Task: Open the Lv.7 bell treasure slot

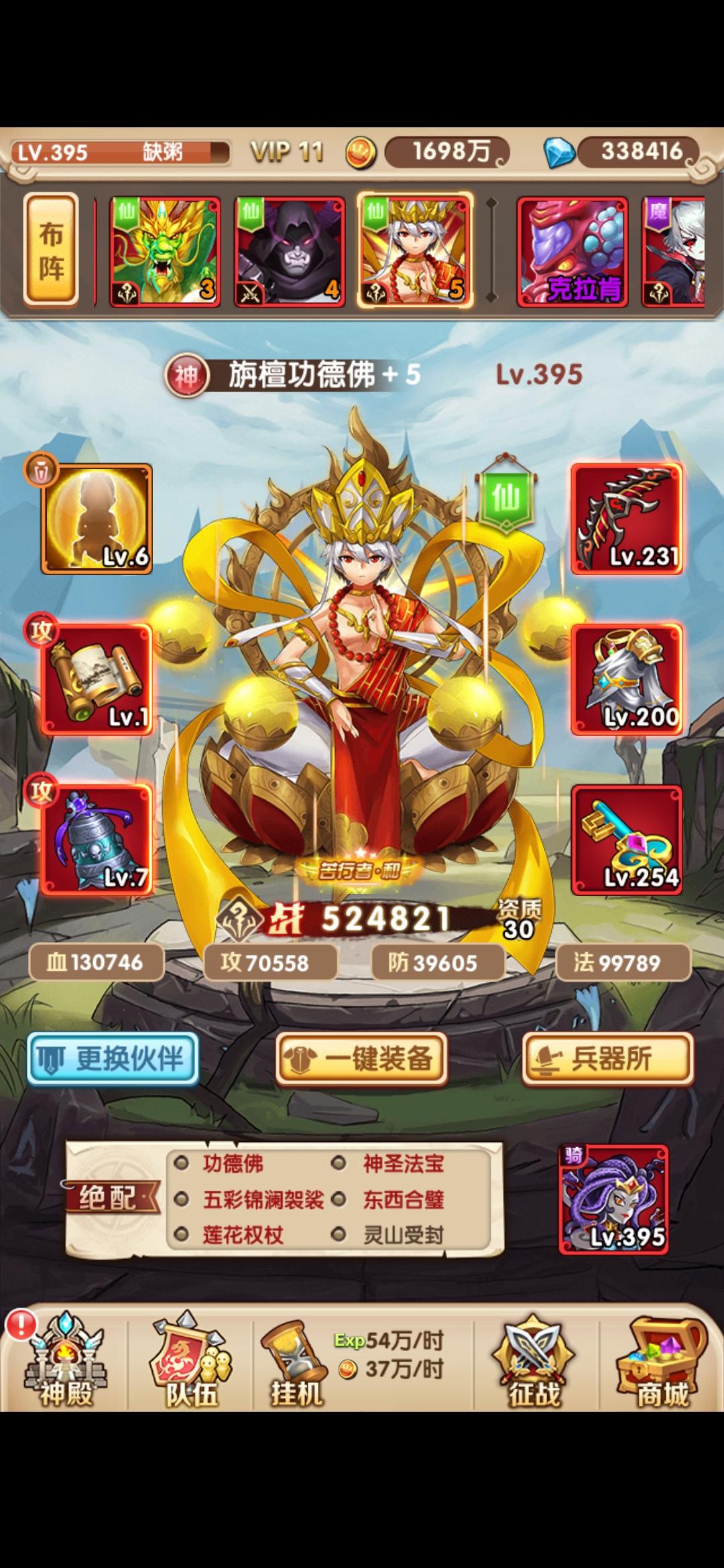Action: click(97, 840)
